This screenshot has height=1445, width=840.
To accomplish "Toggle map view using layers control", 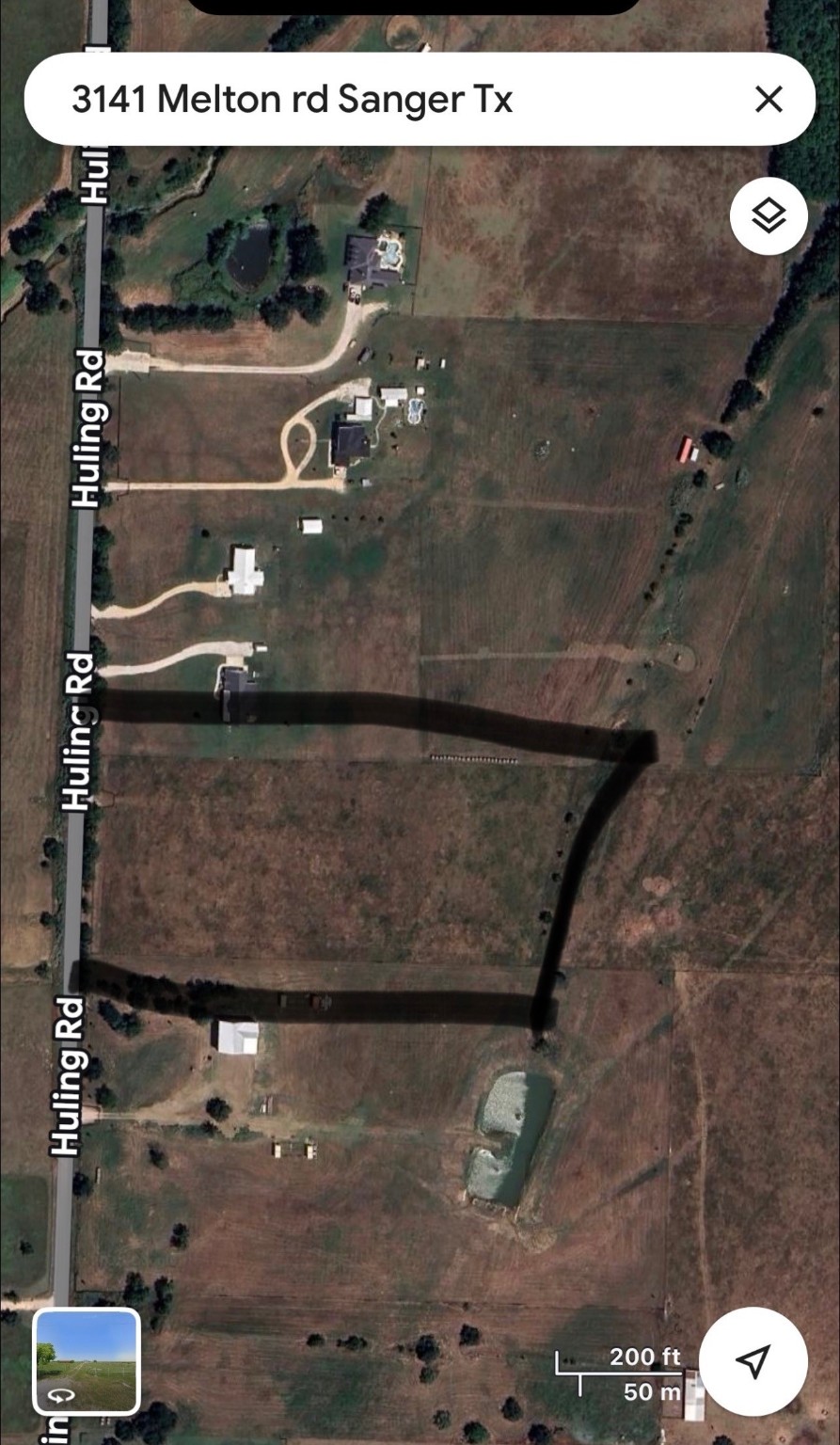I will pos(769,215).
